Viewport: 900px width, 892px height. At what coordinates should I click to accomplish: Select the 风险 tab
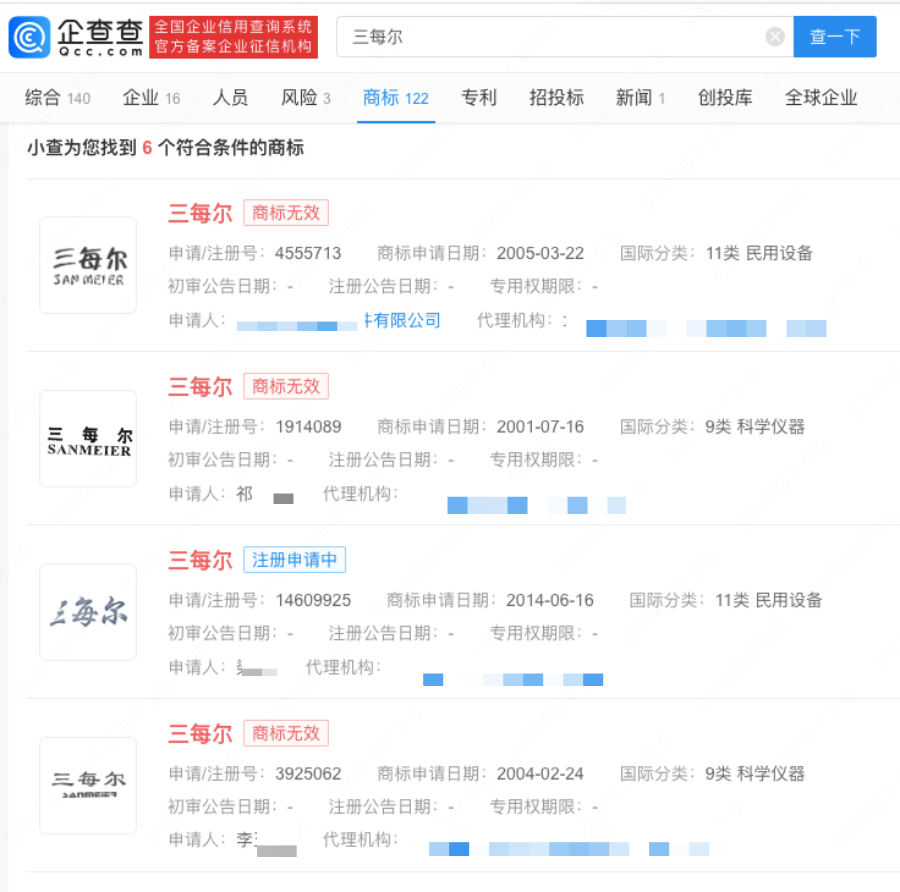coord(305,98)
